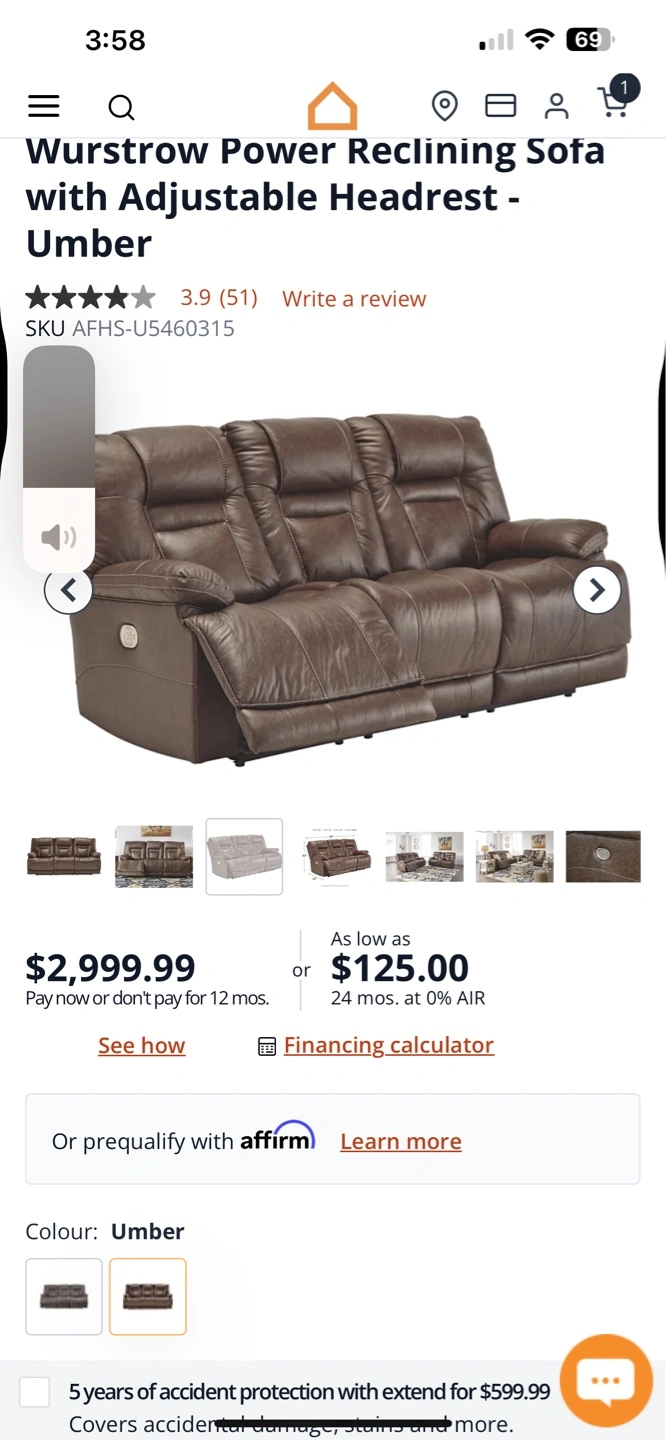Choose the grey colour swatch
666x1440 pixels.
(64, 1296)
